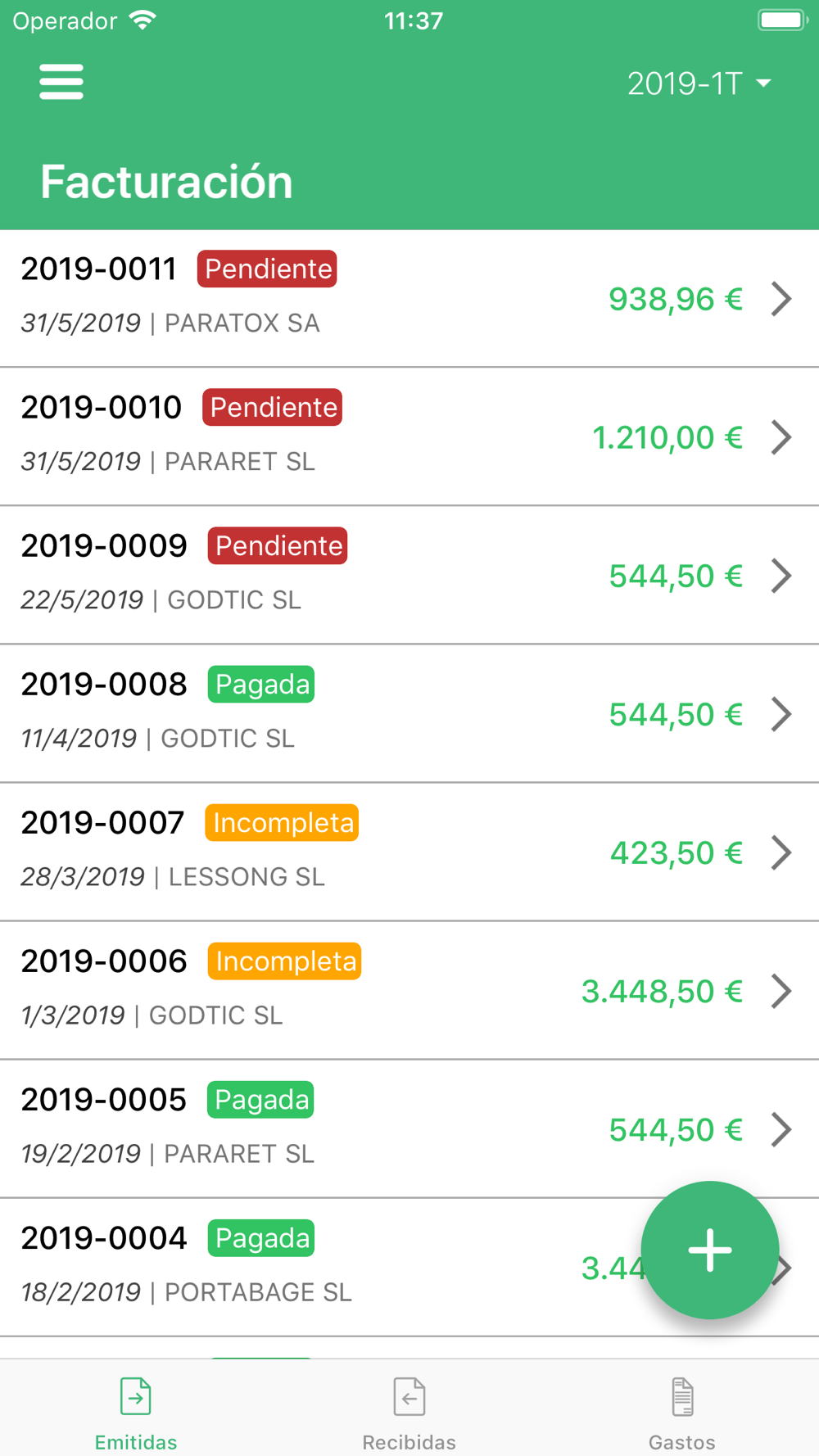Open the hamburger menu
Viewport: 819px width, 1456px height.
coord(61,82)
